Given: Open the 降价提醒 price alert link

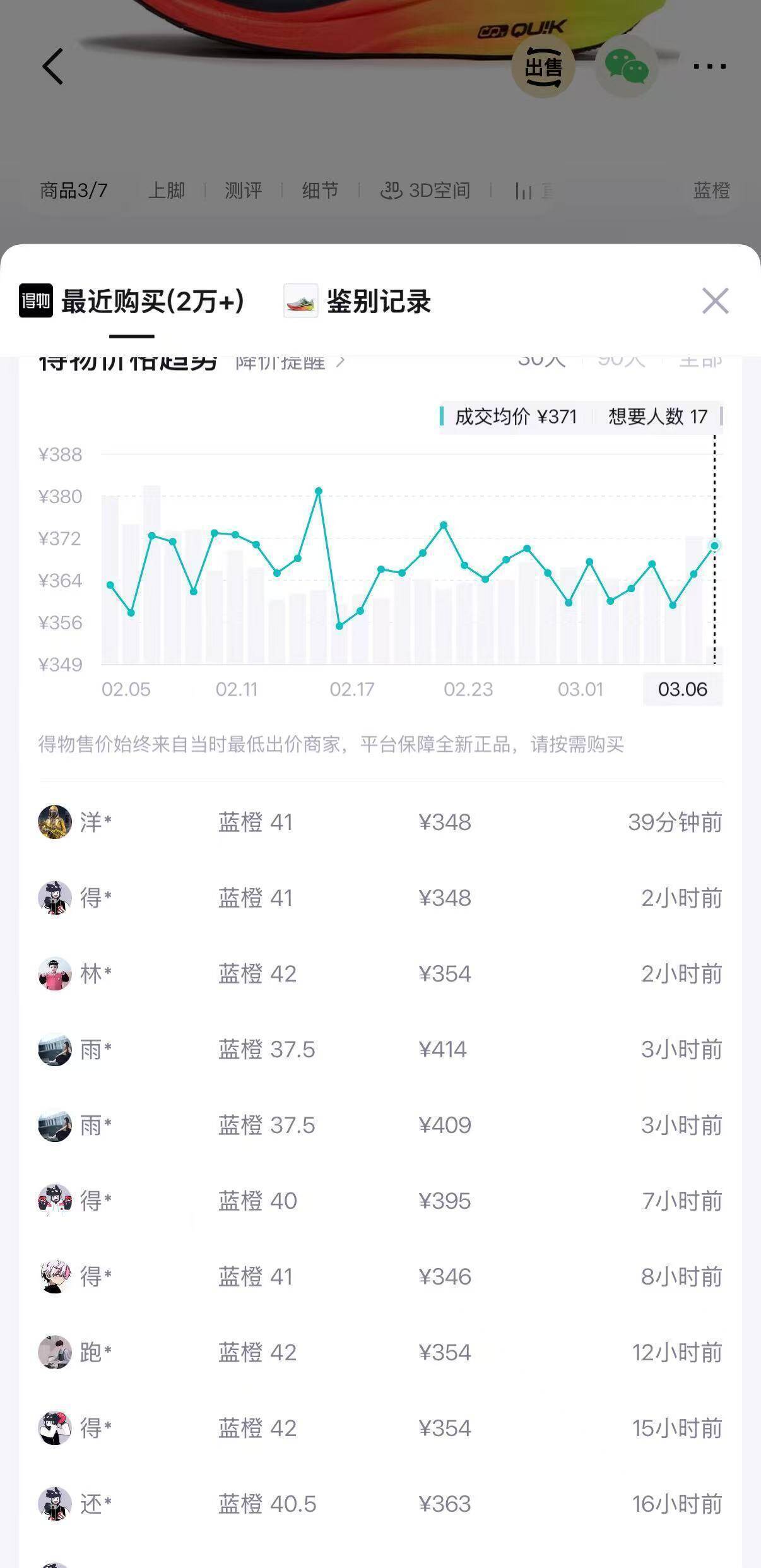Looking at the screenshot, I should (x=290, y=362).
